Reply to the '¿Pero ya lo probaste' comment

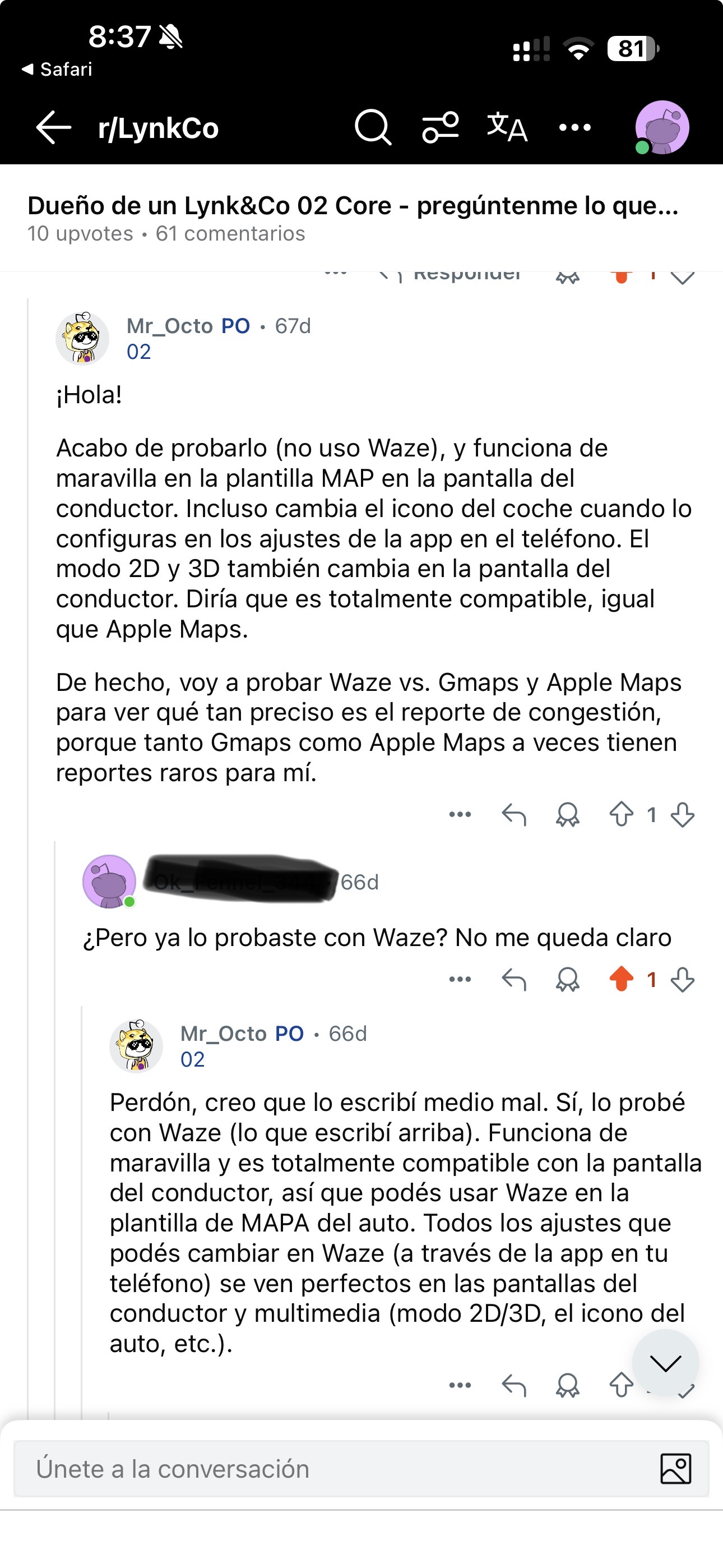click(x=513, y=979)
